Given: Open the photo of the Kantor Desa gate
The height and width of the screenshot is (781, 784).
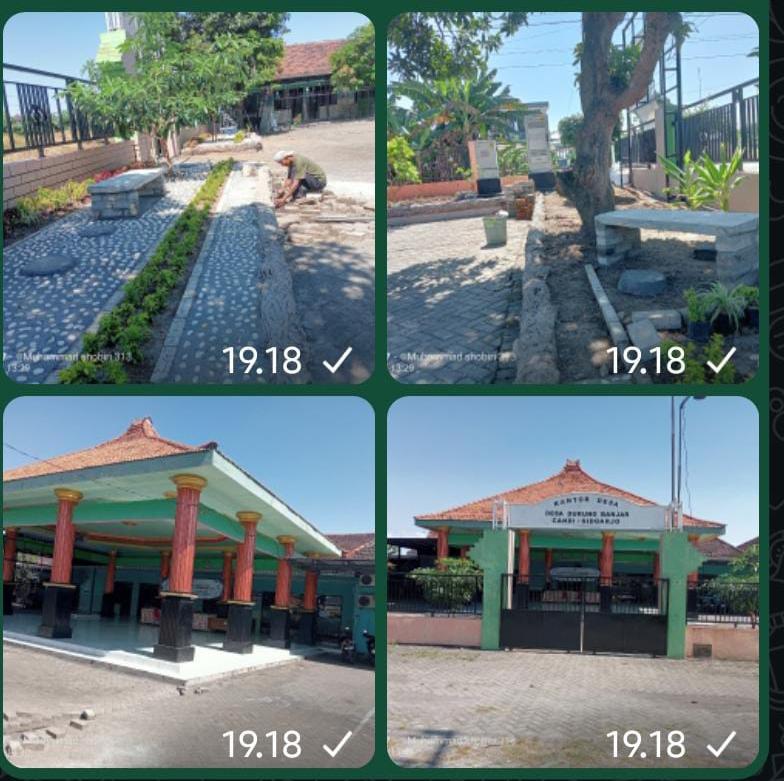Looking at the screenshot, I should tap(572, 580).
